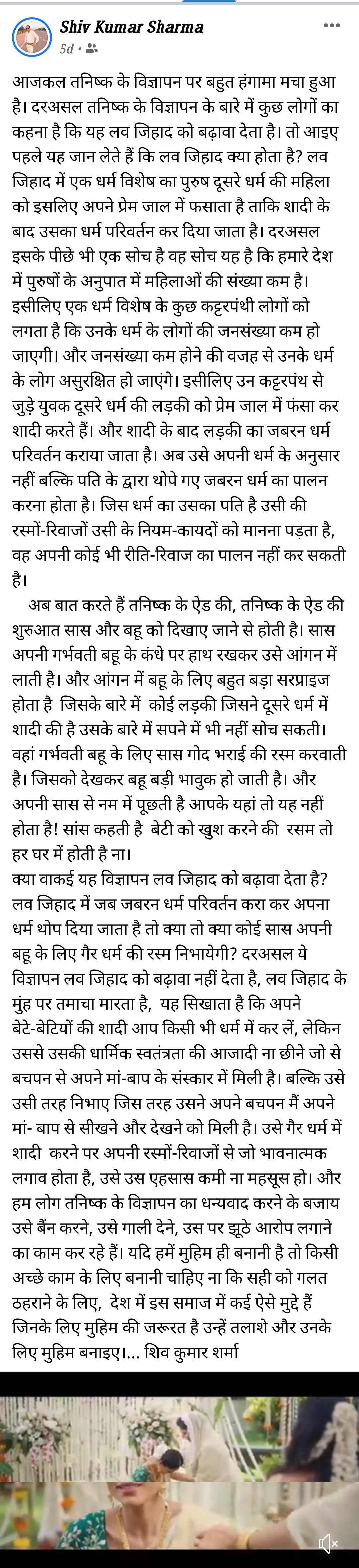The width and height of the screenshot is (359, 1568).
Task: Open the post's three-dot options menu
Action: (x=331, y=26)
